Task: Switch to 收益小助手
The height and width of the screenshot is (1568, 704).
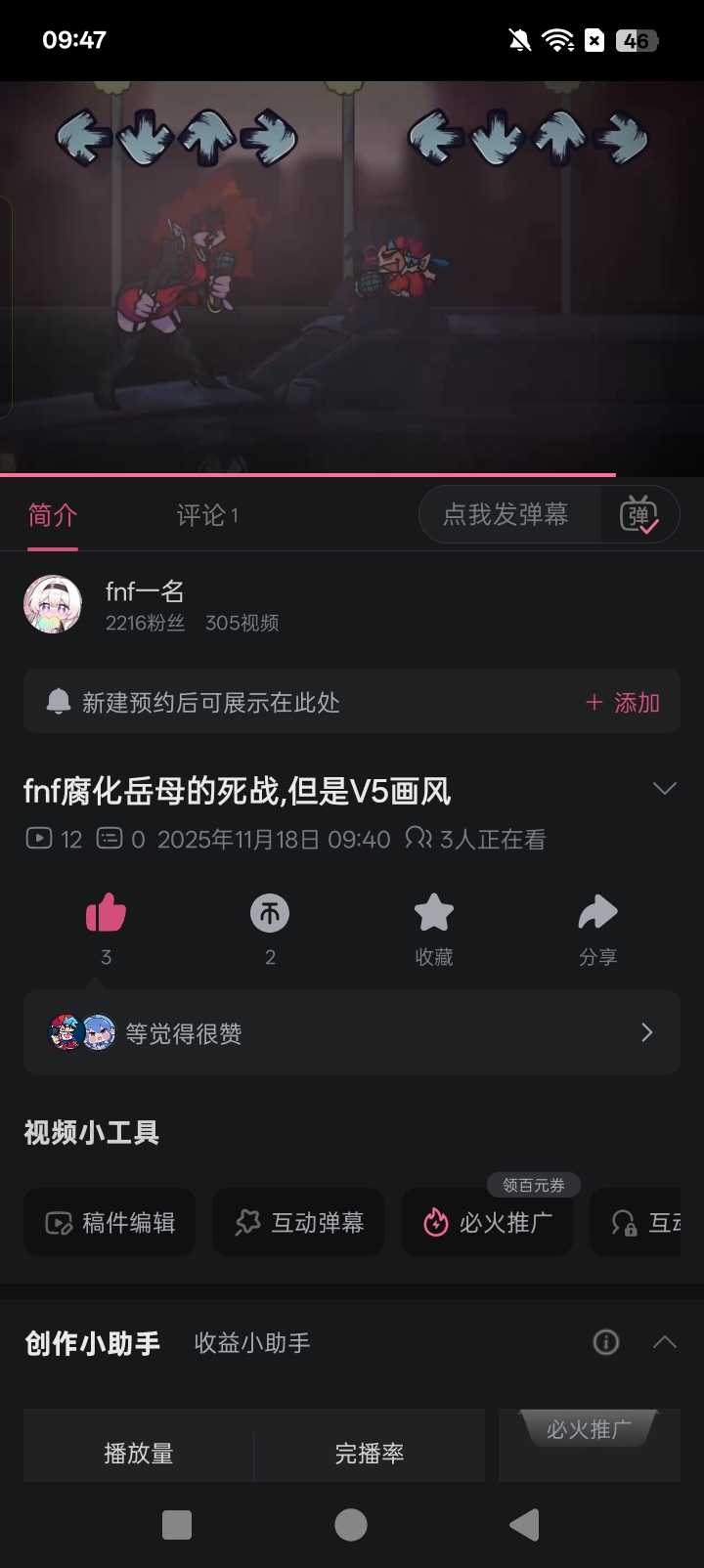Action: click(252, 1343)
